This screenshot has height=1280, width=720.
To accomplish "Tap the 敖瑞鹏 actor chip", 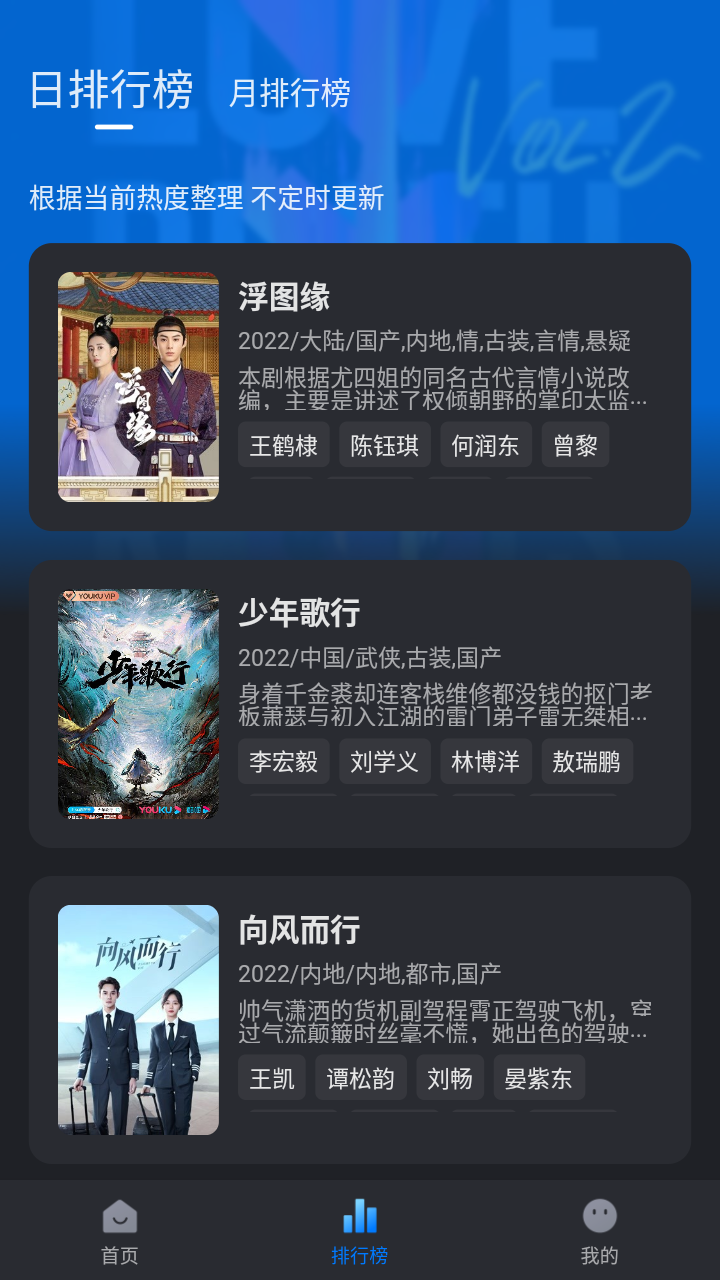I will 587,762.
